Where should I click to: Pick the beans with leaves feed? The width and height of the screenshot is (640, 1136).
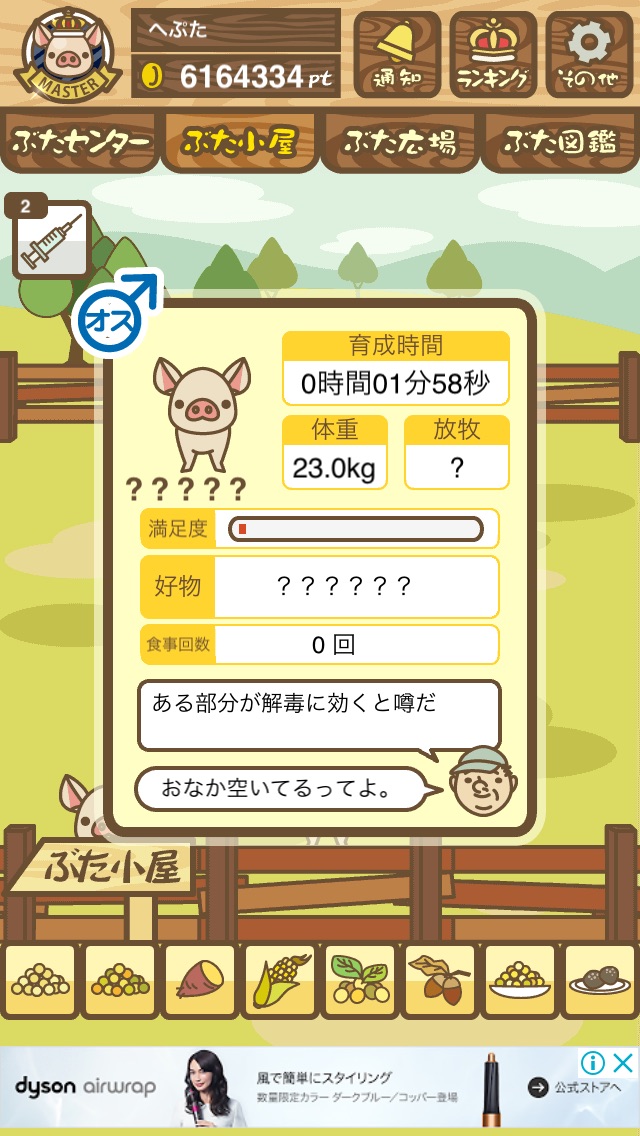[360, 982]
